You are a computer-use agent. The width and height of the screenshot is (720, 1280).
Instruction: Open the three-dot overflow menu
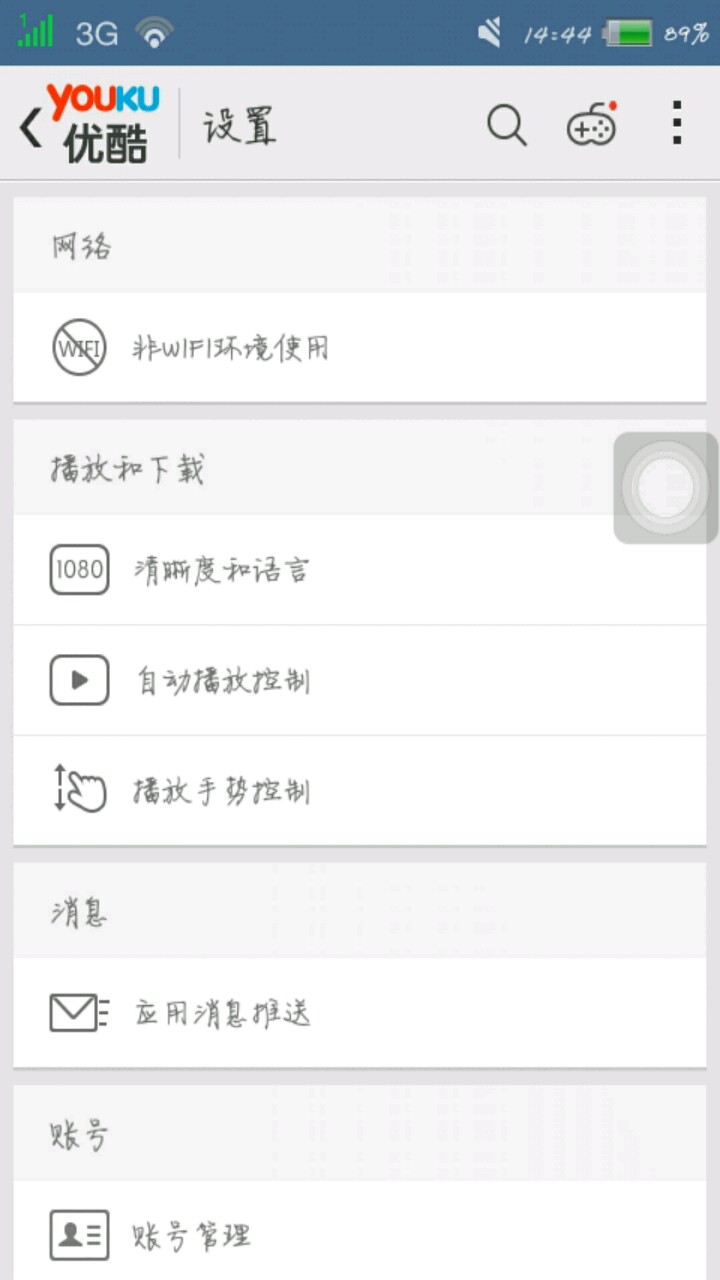click(677, 124)
